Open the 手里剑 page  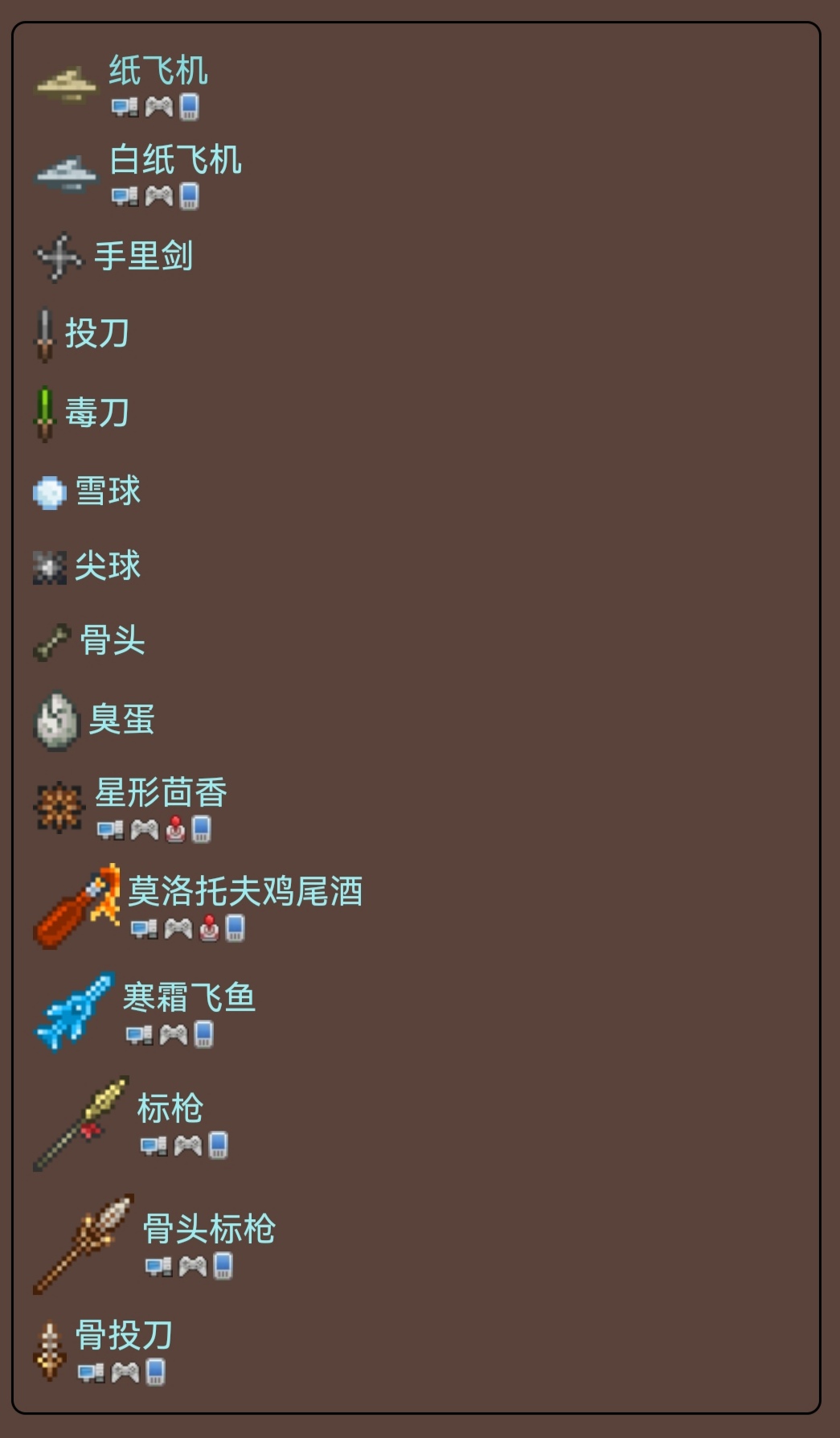coord(143,257)
